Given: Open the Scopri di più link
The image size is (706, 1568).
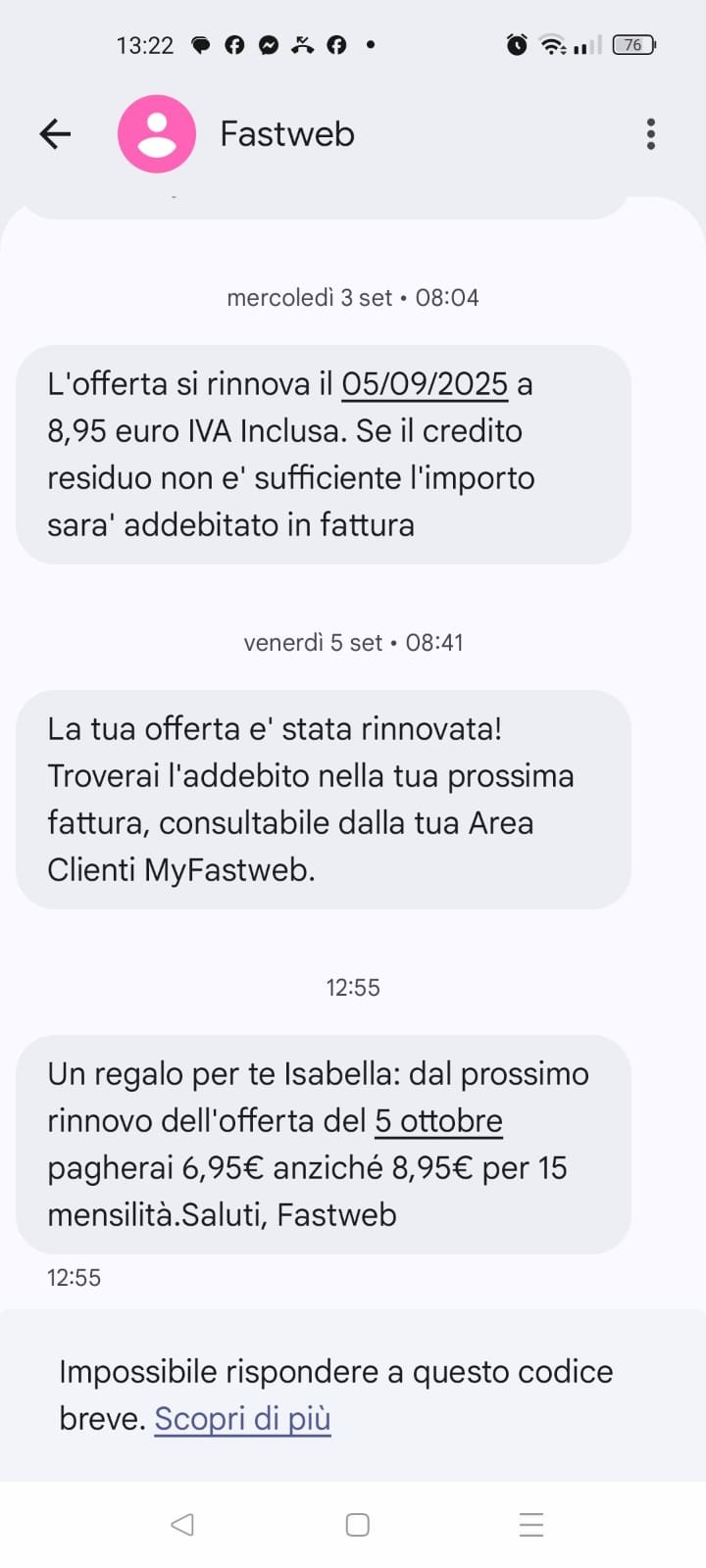Looking at the screenshot, I should tap(242, 1419).
